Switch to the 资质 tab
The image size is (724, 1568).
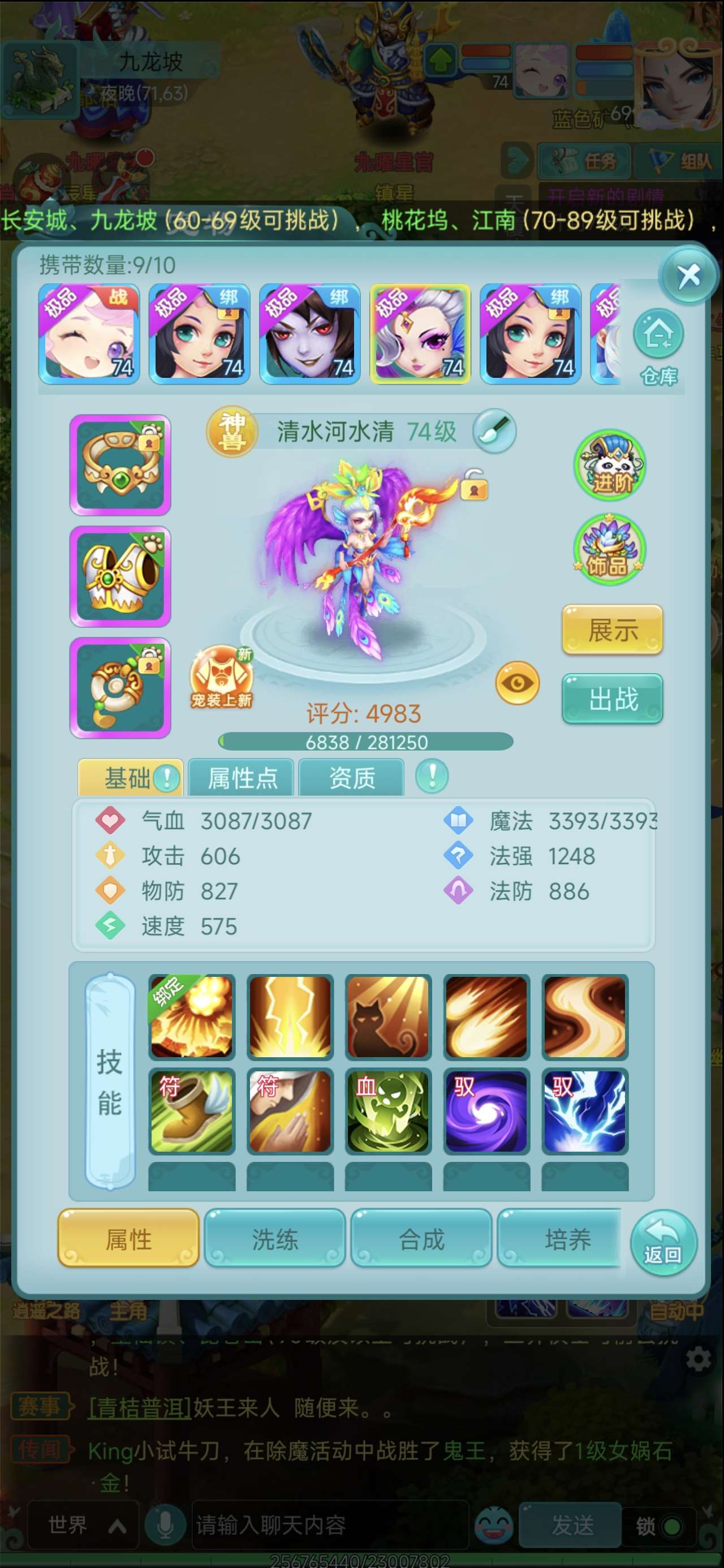pos(351,777)
